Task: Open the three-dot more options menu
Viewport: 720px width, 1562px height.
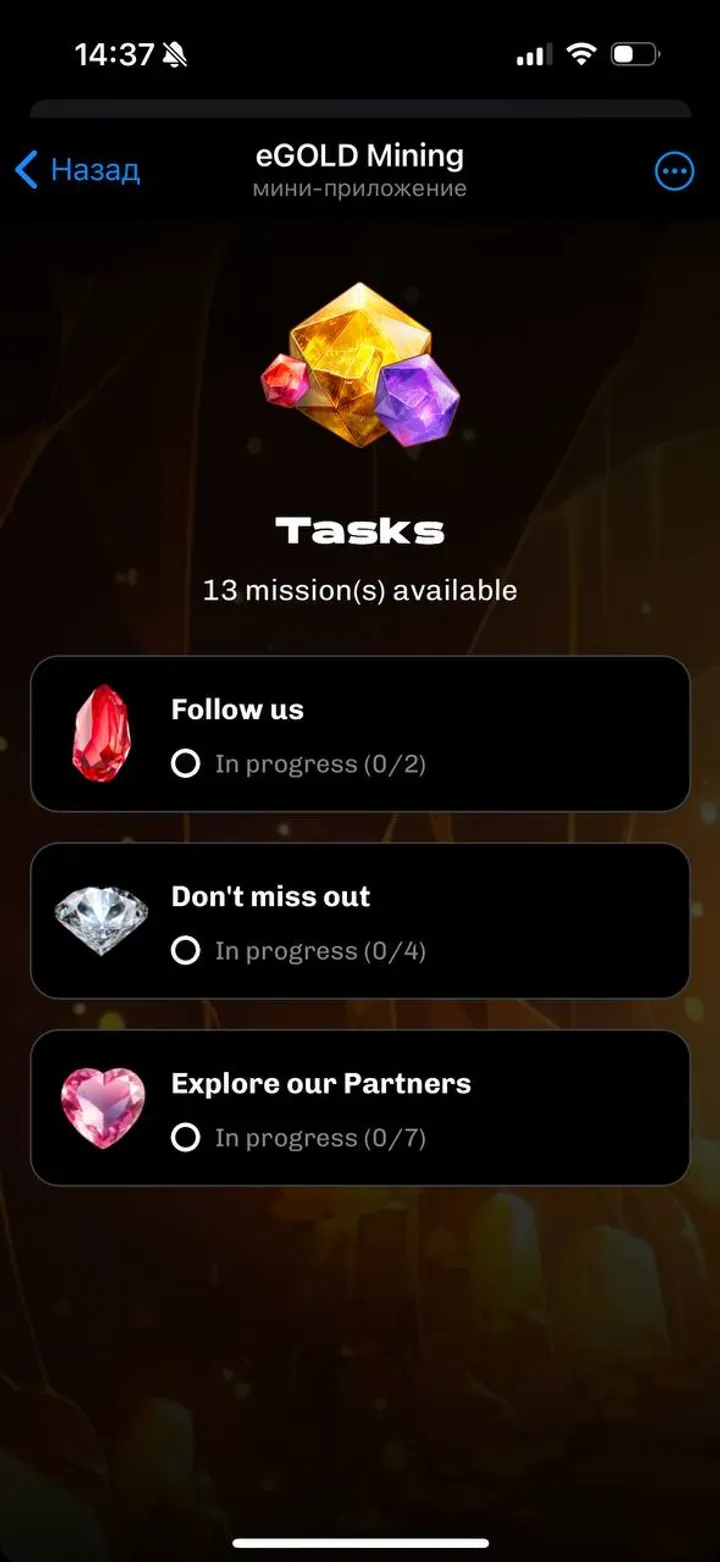Action: (x=674, y=172)
